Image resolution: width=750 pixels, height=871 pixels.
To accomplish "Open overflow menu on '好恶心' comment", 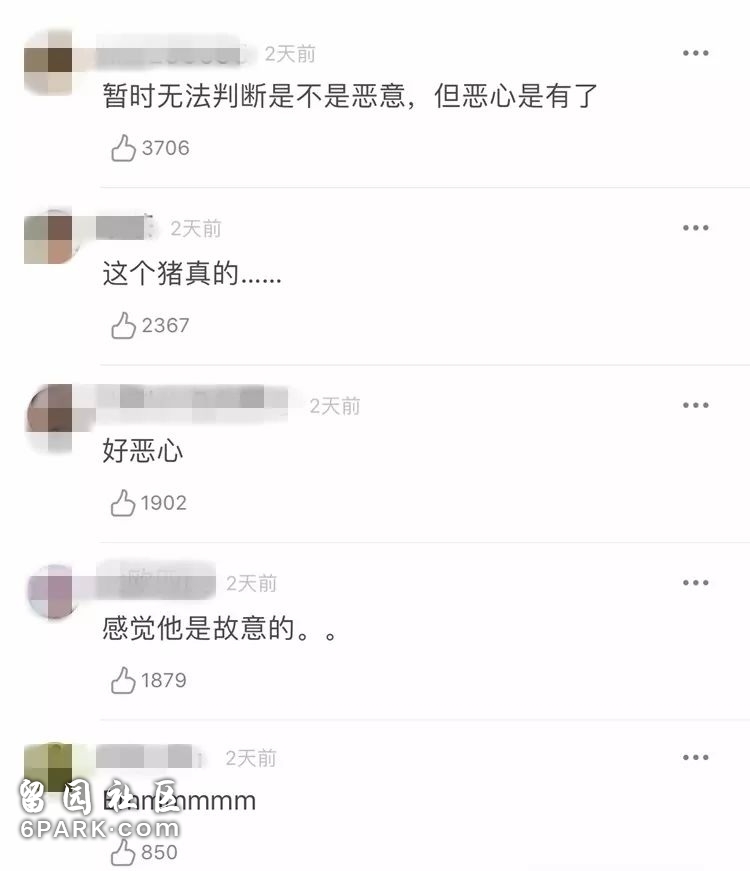I will click(695, 405).
